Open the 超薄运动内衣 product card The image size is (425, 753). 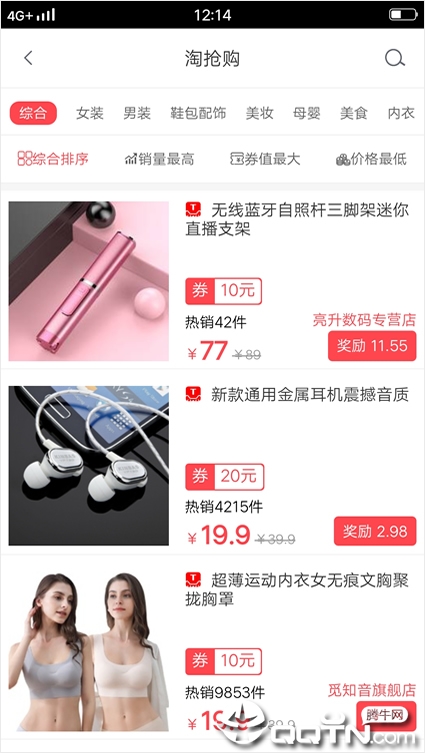(212, 651)
